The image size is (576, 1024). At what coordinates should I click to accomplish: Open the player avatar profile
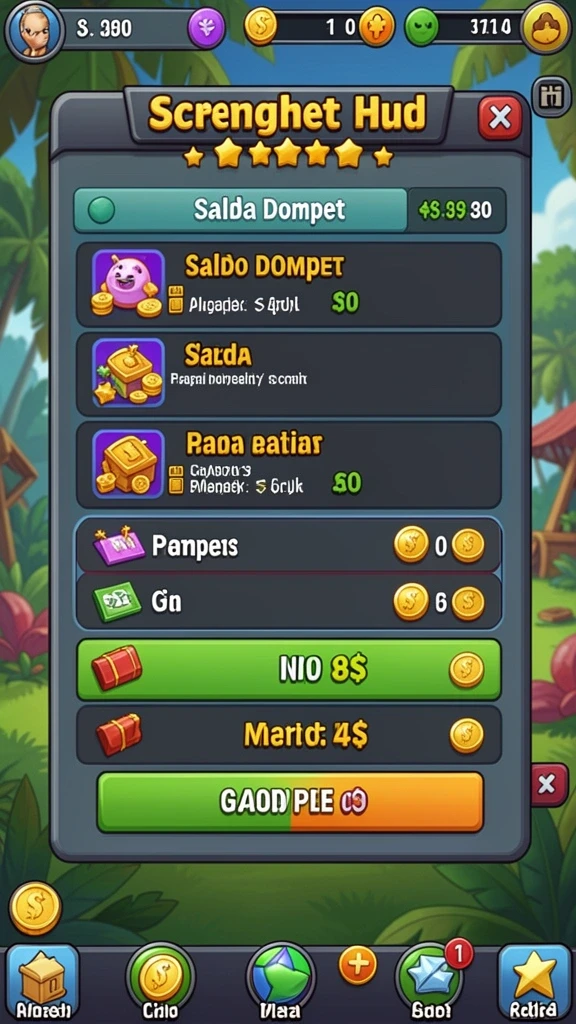pyautogui.click(x=34, y=29)
